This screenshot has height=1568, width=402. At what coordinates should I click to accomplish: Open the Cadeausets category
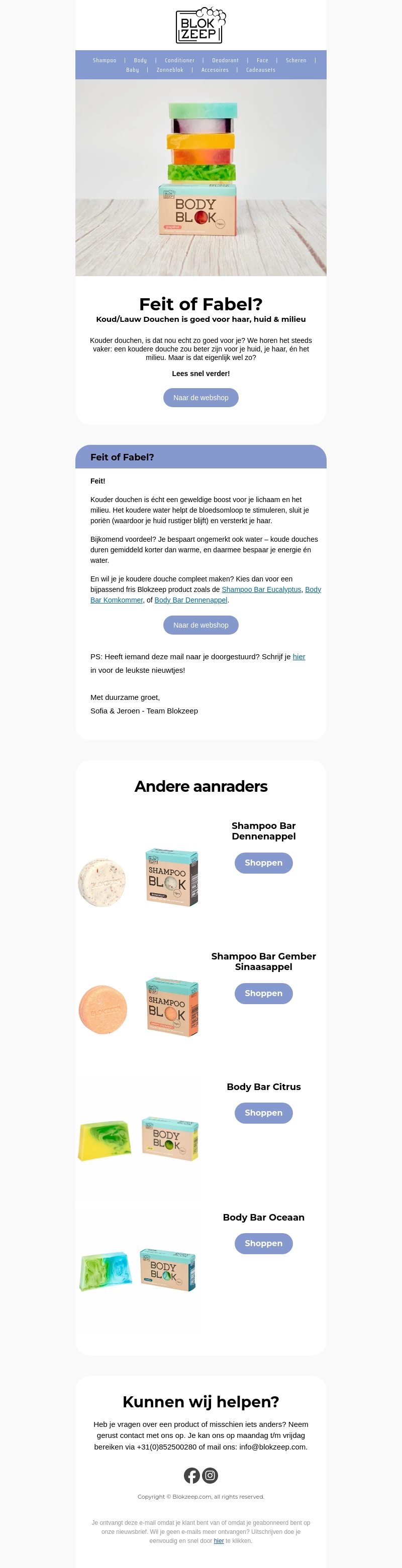(x=260, y=70)
